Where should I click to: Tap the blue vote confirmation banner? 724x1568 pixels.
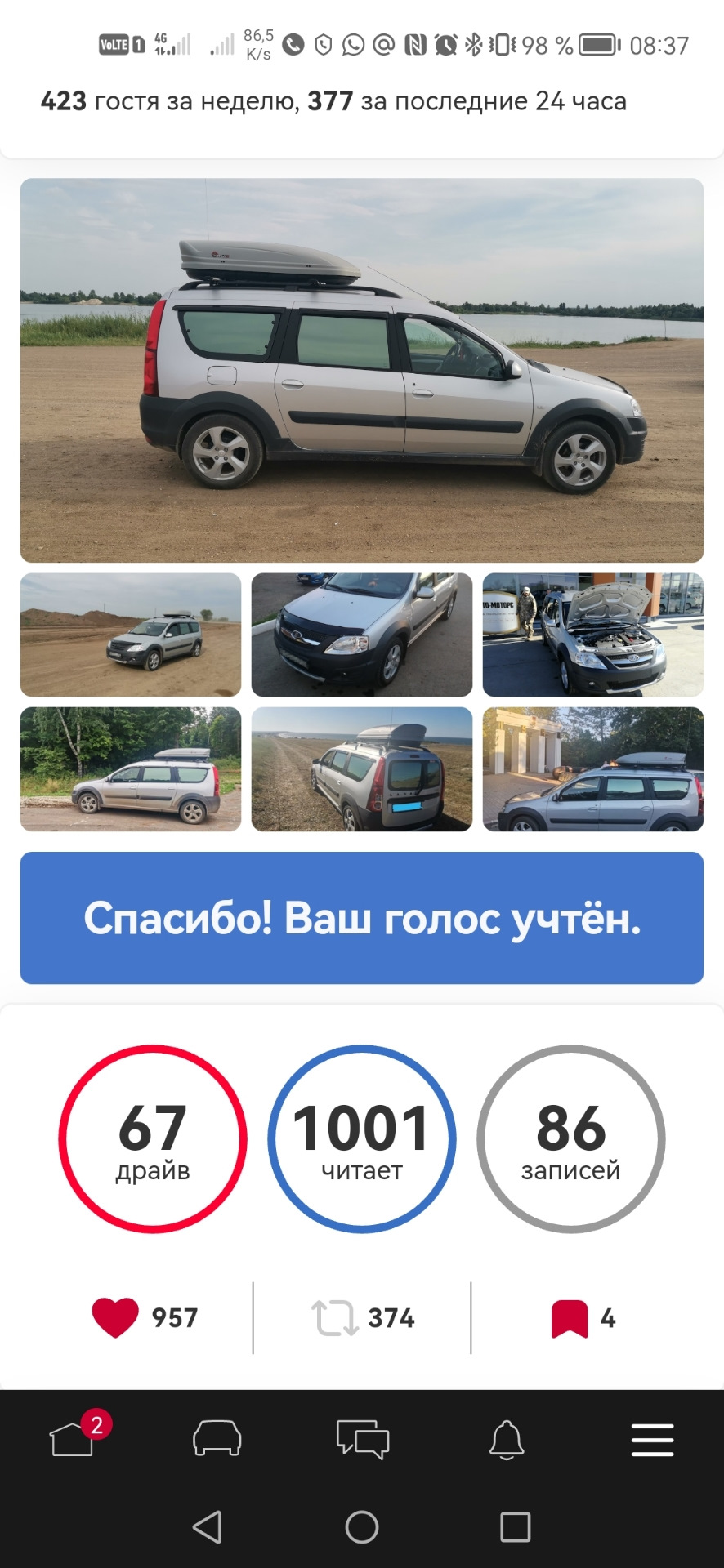tap(362, 918)
